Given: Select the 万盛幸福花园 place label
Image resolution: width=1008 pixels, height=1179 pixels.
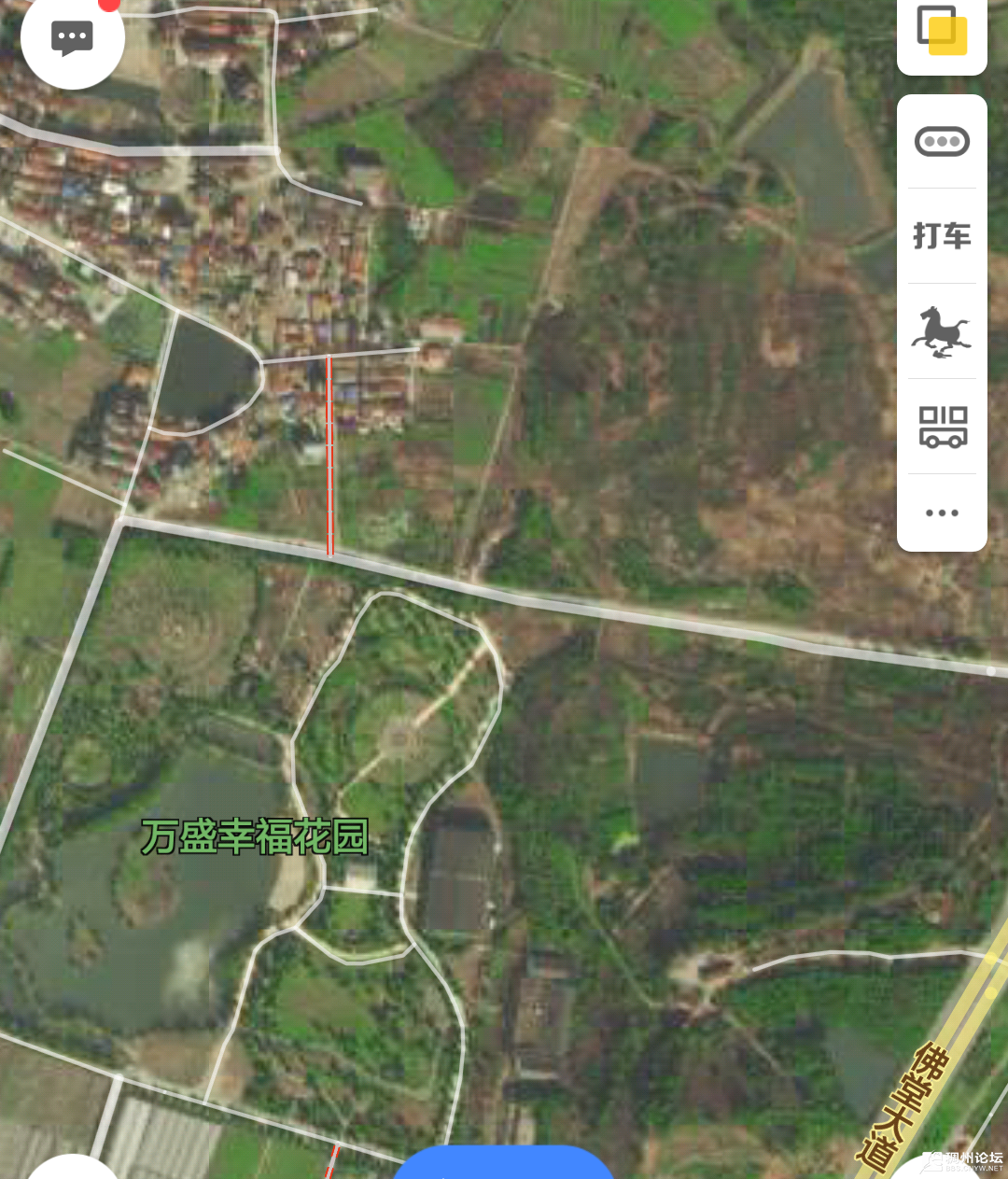Looking at the screenshot, I should pos(255,836).
